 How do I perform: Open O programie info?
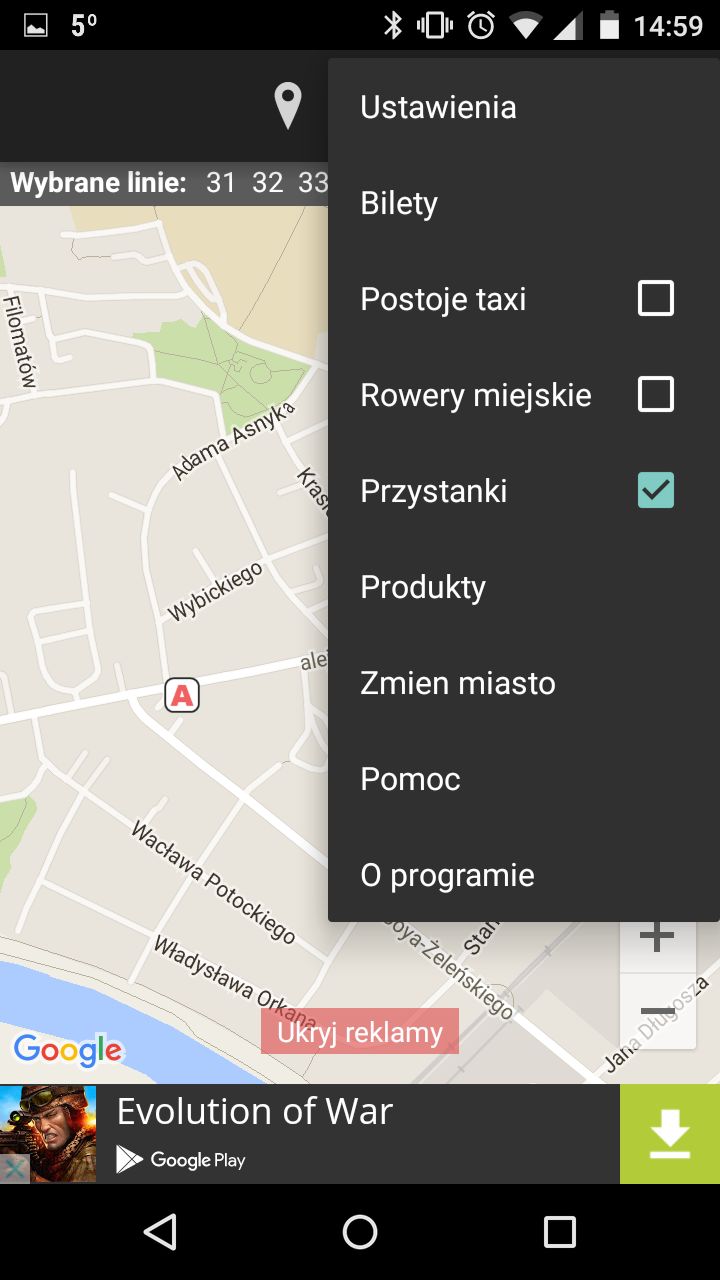(x=524, y=875)
